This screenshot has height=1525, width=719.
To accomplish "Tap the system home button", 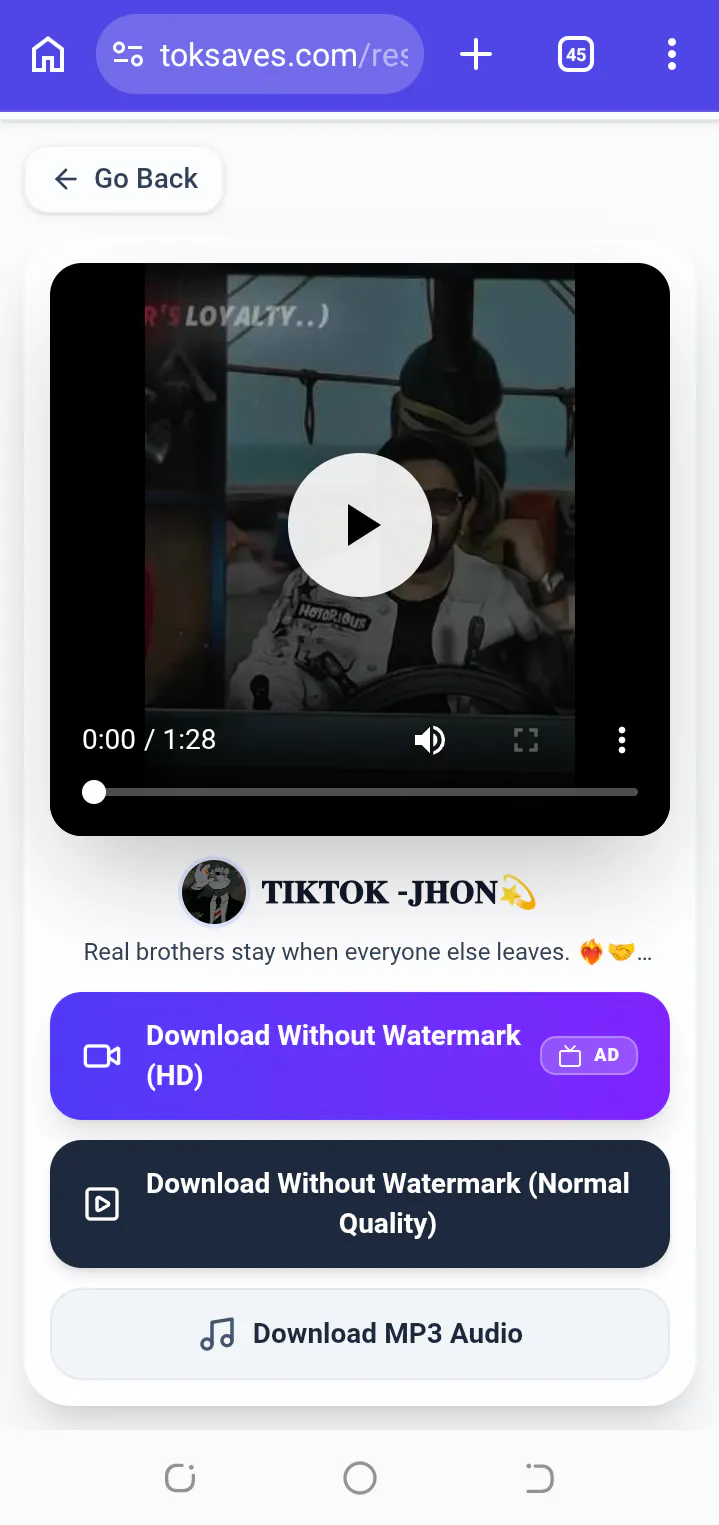I will coord(360,1478).
